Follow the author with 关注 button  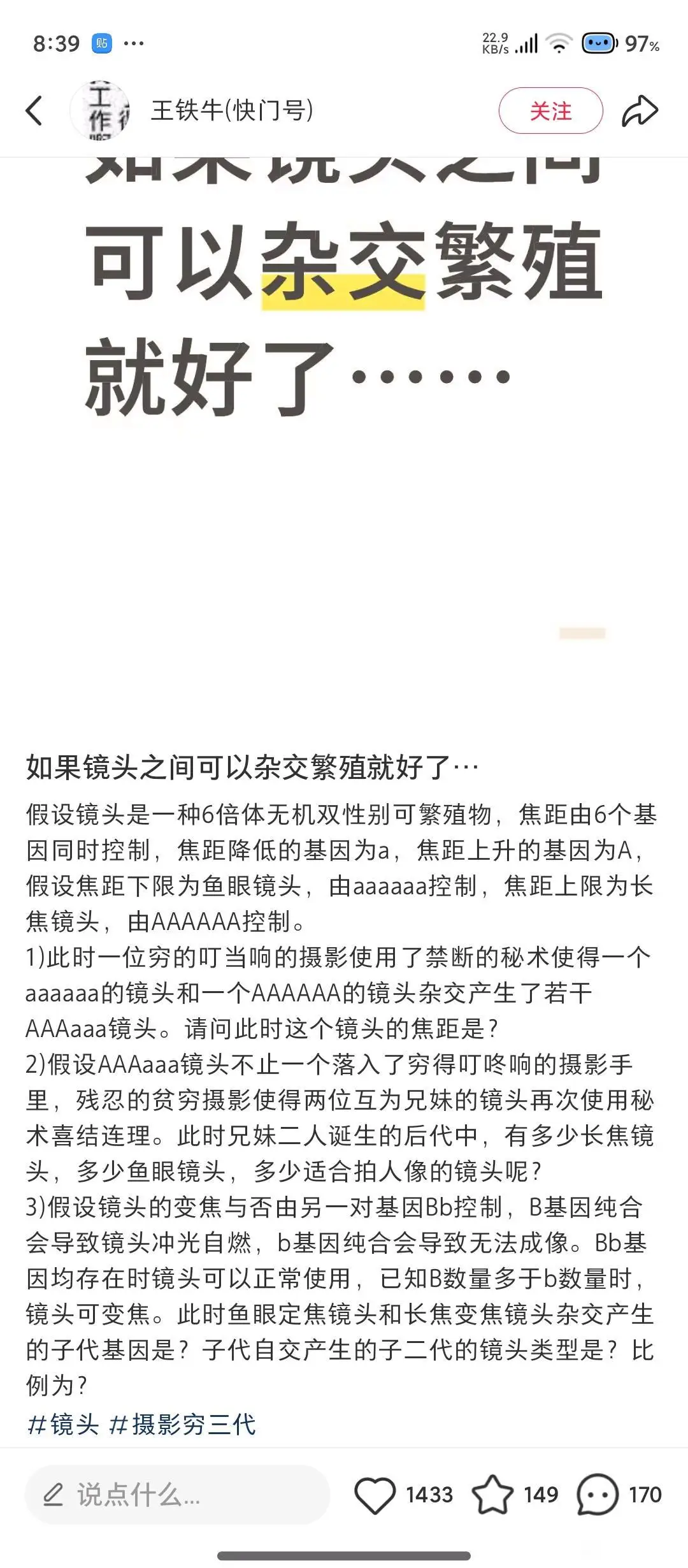pyautogui.click(x=550, y=111)
